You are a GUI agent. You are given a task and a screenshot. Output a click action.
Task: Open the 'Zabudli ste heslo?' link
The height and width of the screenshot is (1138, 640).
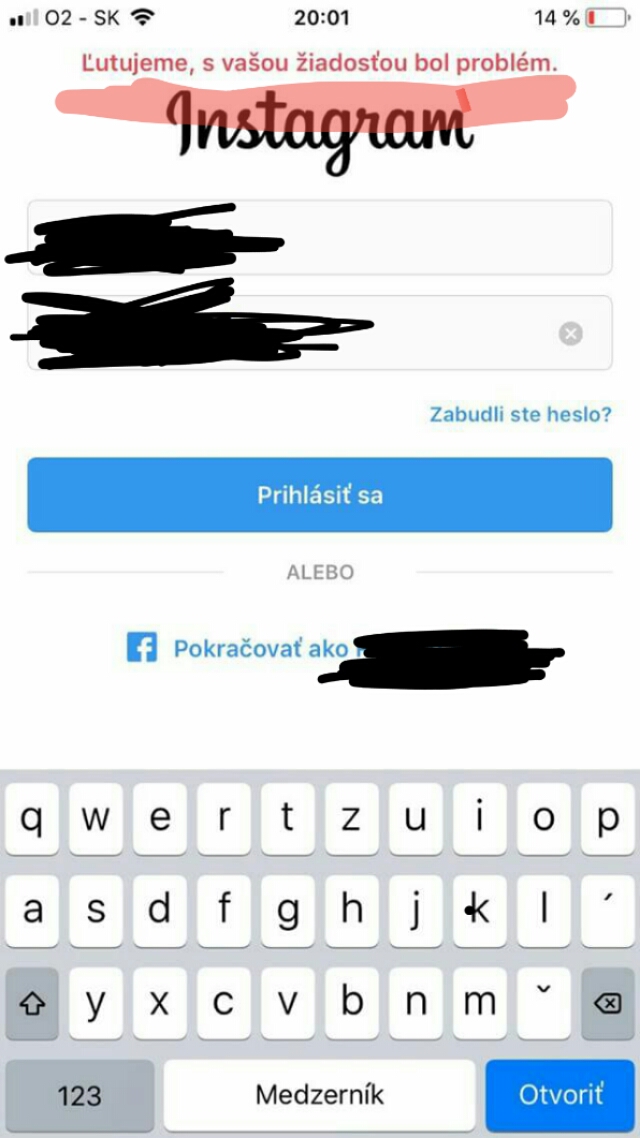point(520,415)
